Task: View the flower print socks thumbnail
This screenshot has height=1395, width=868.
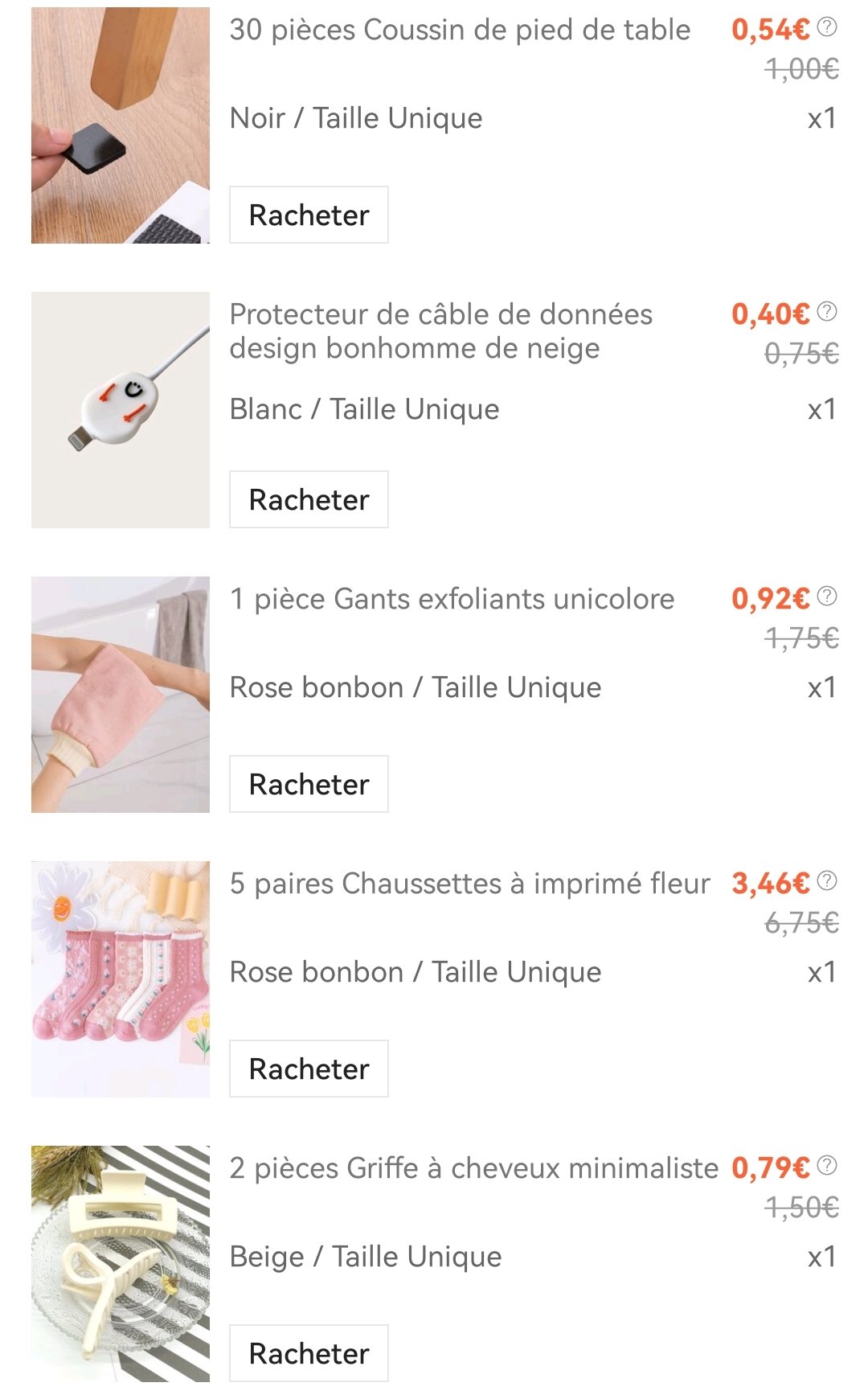Action: 121,979
